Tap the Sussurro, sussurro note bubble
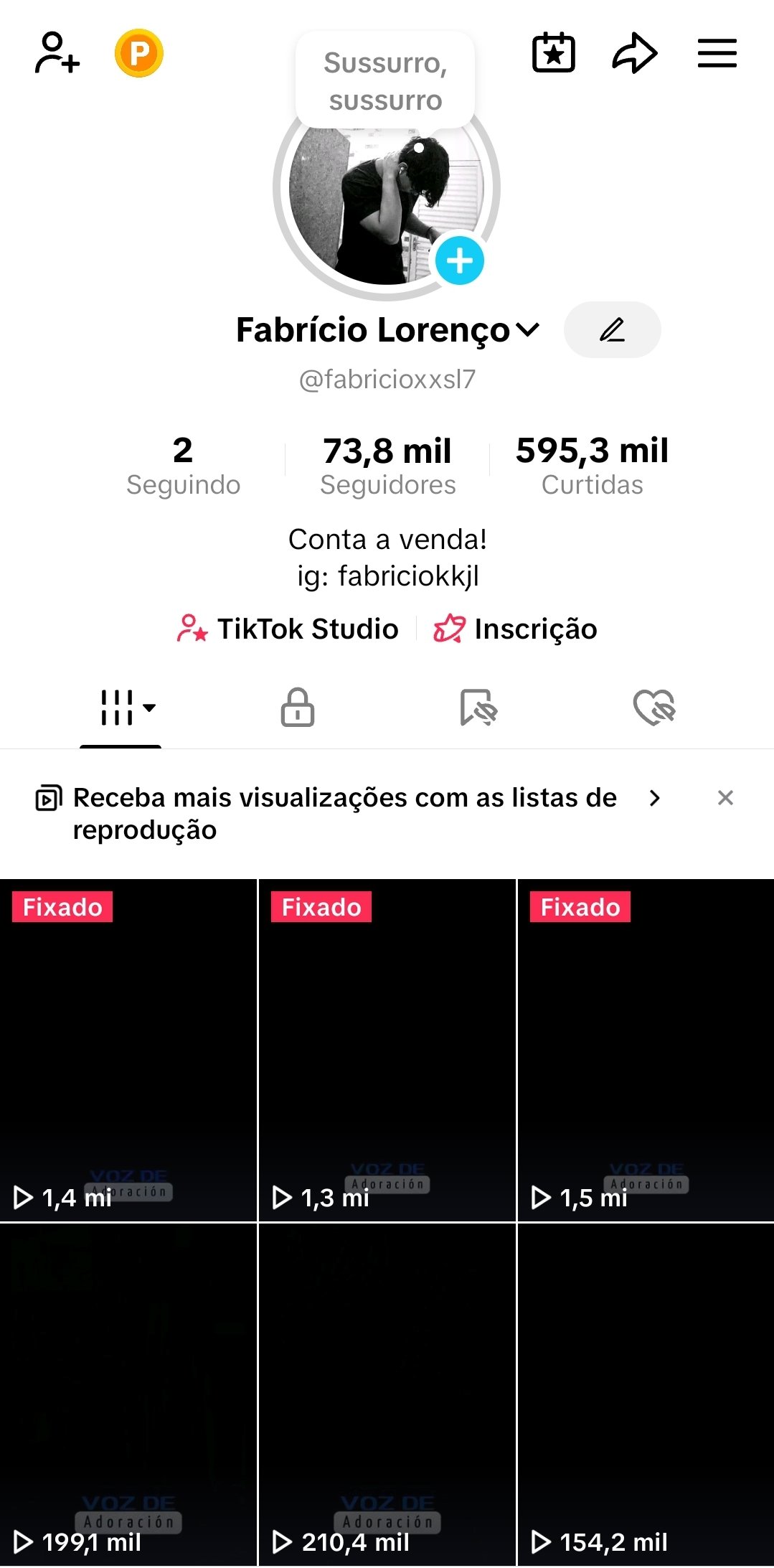The image size is (774, 1568). coord(385,81)
